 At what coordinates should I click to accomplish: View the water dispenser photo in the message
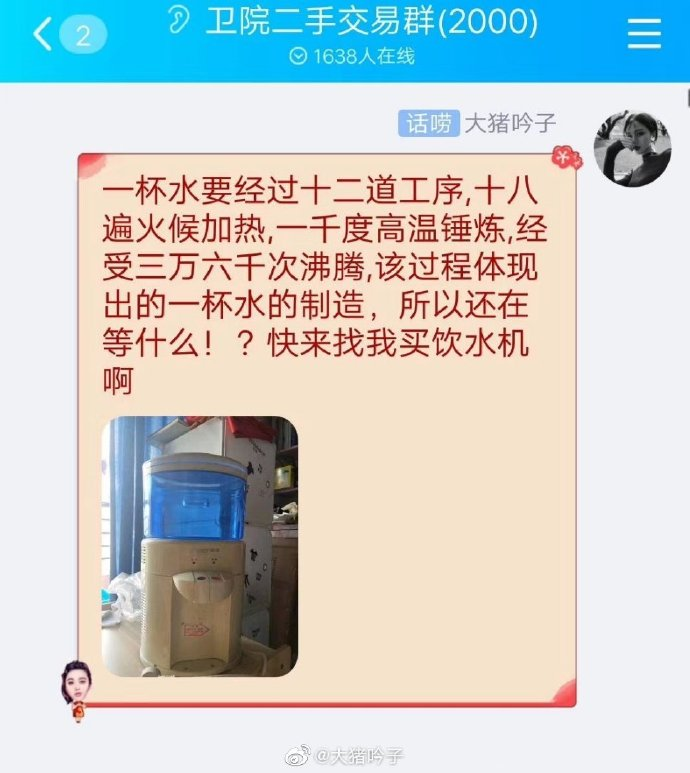tap(199, 546)
